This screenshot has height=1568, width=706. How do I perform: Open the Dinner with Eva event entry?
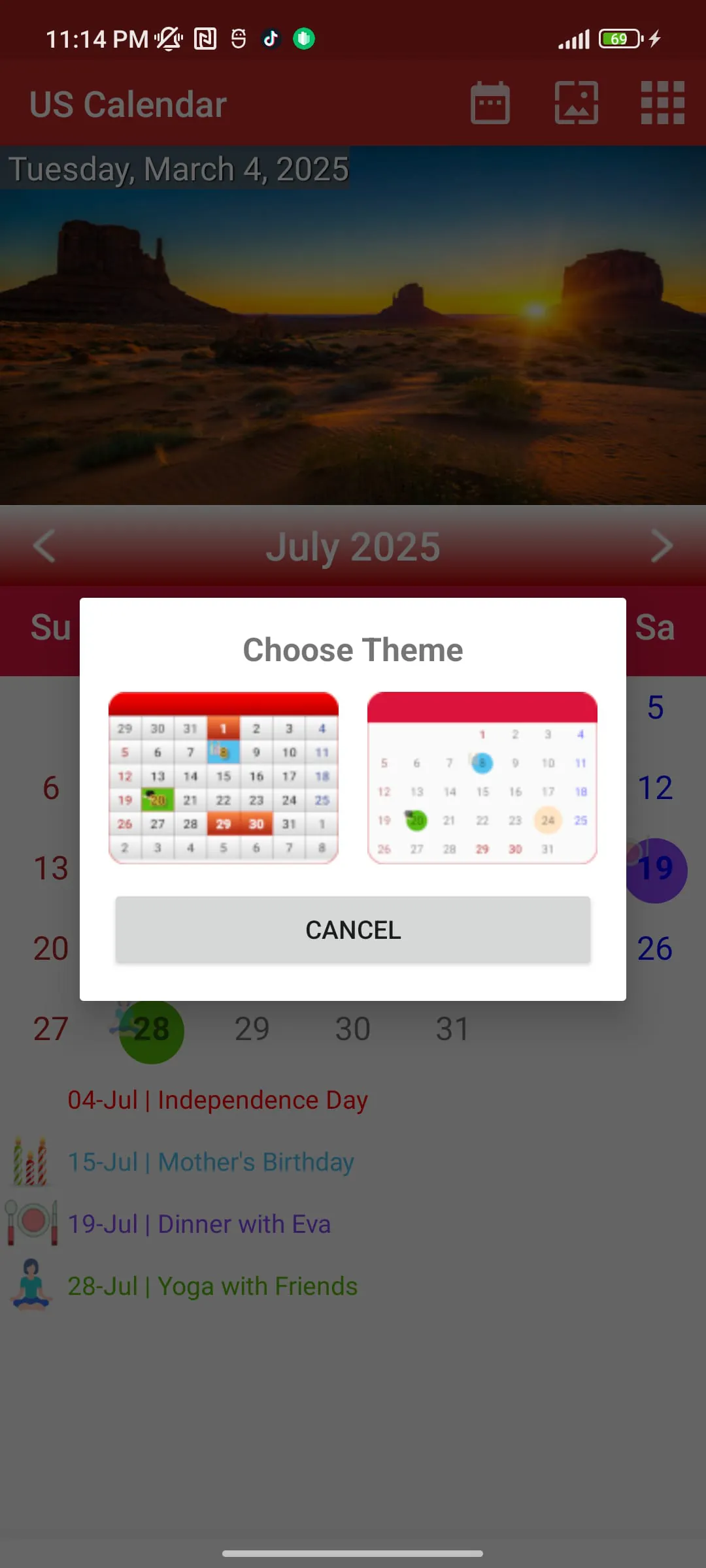(x=199, y=1223)
